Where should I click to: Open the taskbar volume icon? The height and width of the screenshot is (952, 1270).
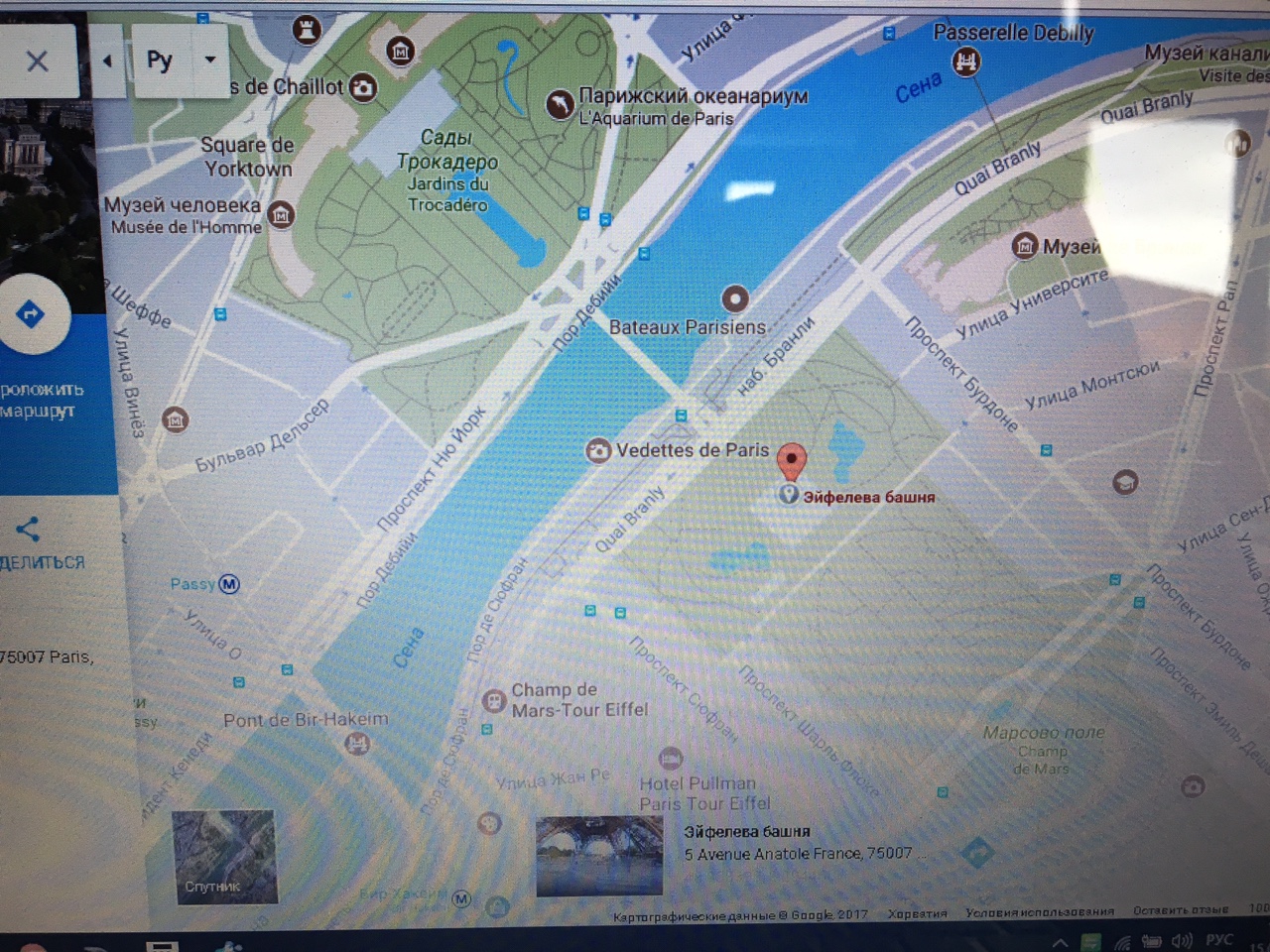(x=1181, y=940)
